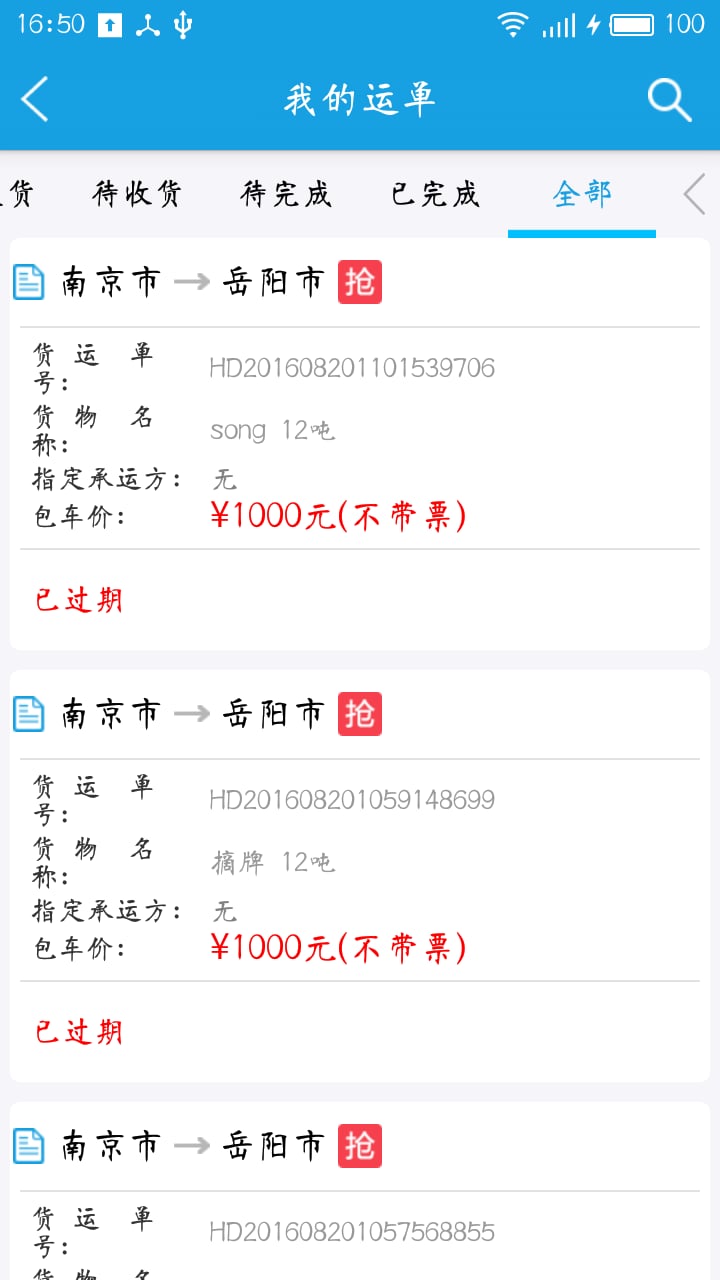The image size is (720, 1280).
Task: Open waybill HD201608201059148699 details
Action: (x=349, y=799)
